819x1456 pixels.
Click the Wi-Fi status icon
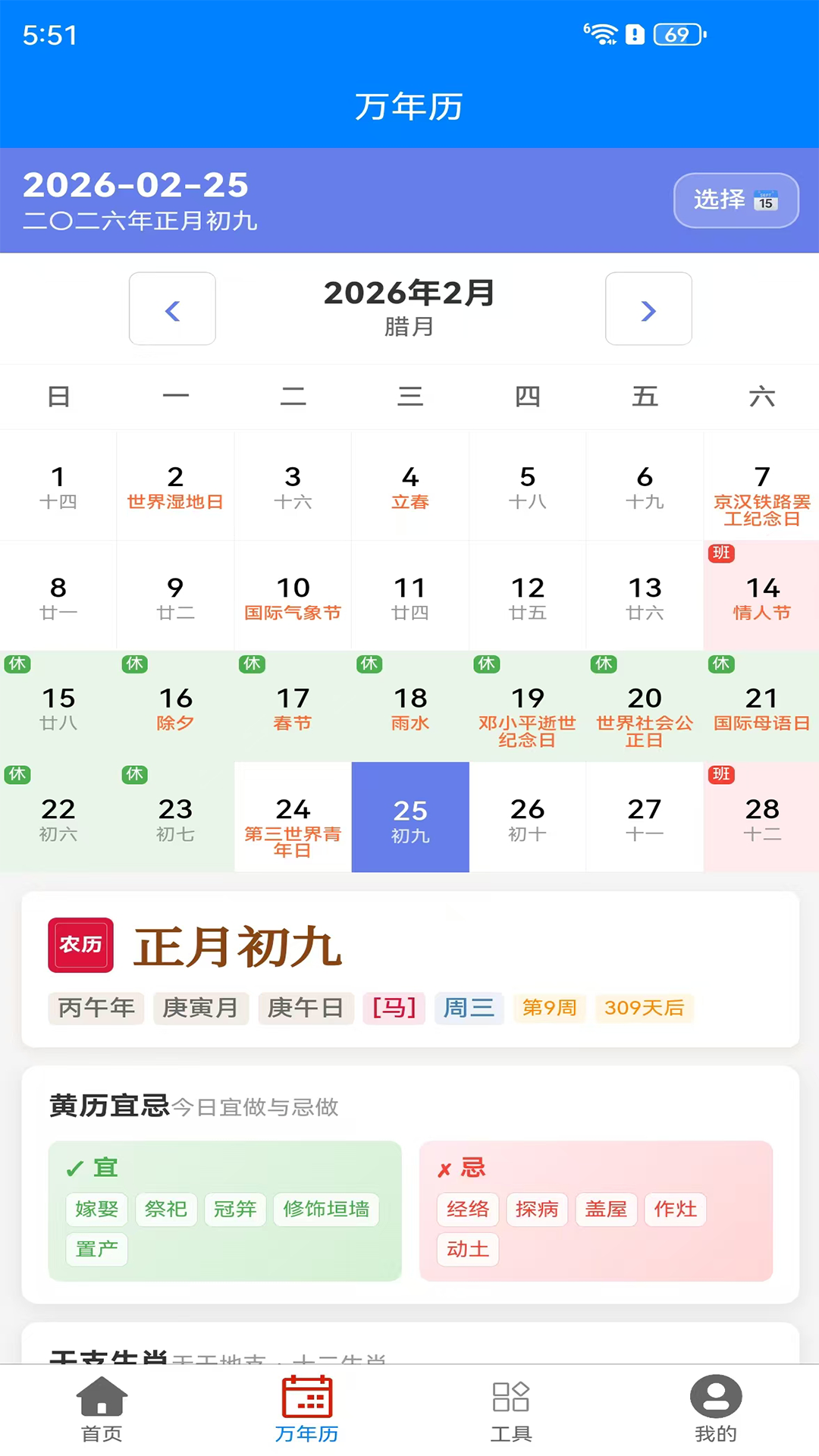(603, 33)
